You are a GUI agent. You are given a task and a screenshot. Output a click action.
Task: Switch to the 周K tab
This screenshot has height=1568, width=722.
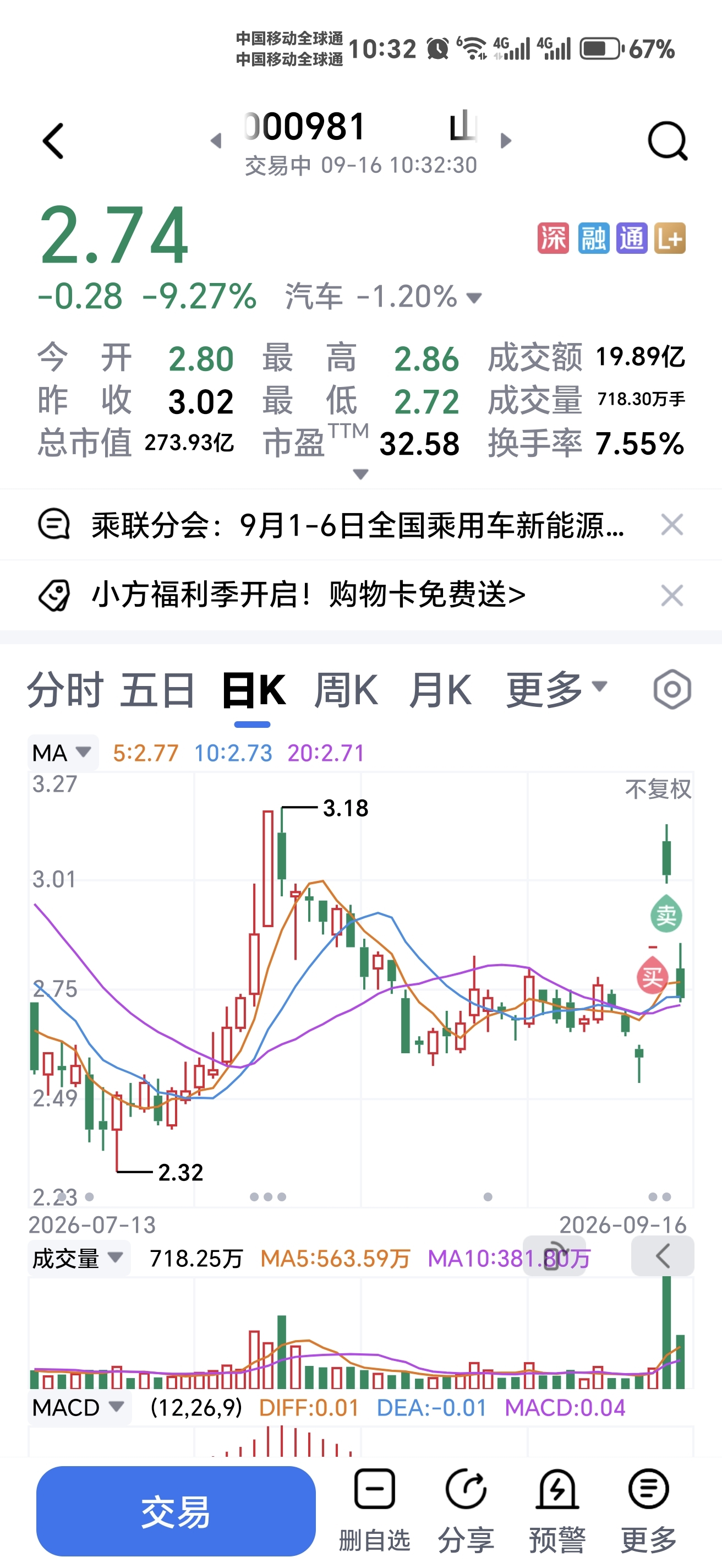pyautogui.click(x=346, y=690)
